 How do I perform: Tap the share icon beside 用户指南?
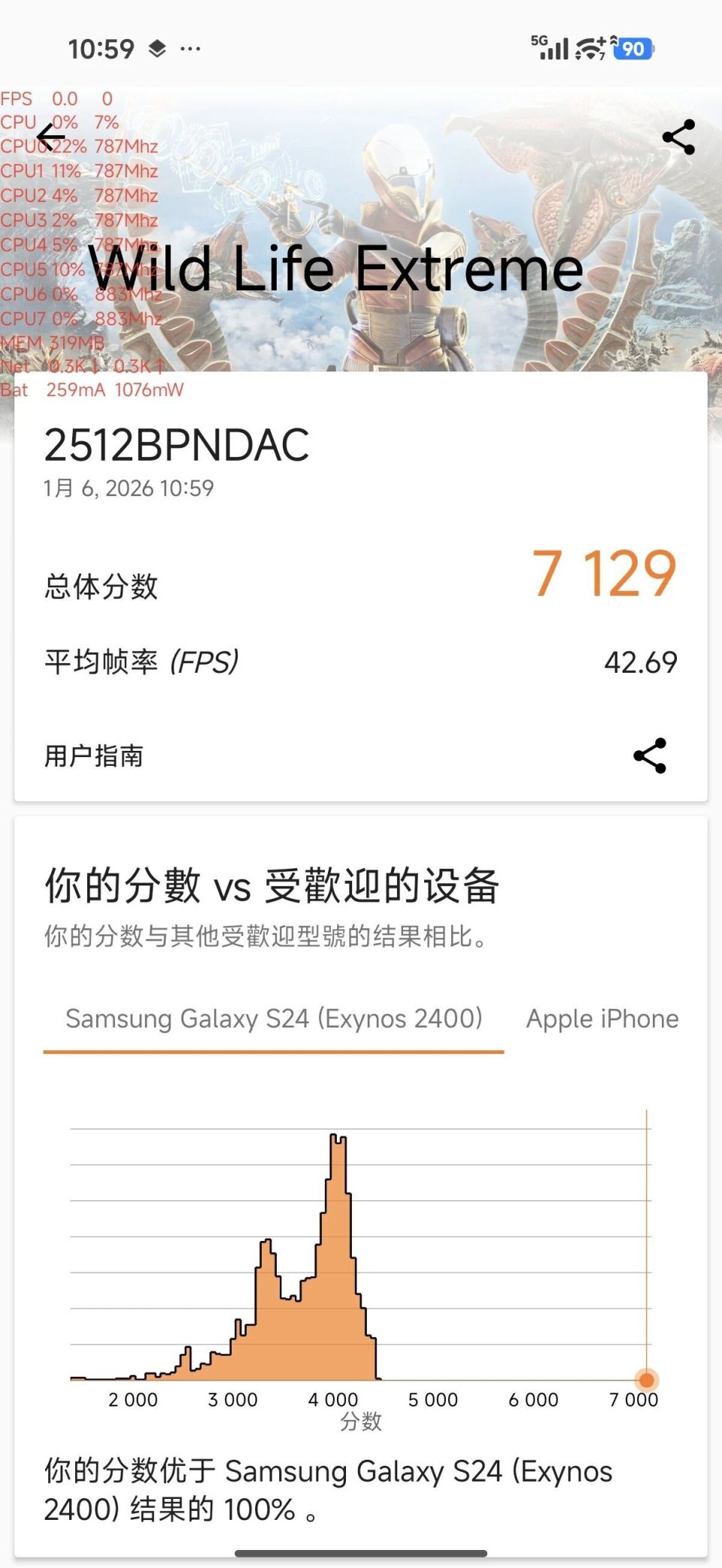pyautogui.click(x=650, y=756)
